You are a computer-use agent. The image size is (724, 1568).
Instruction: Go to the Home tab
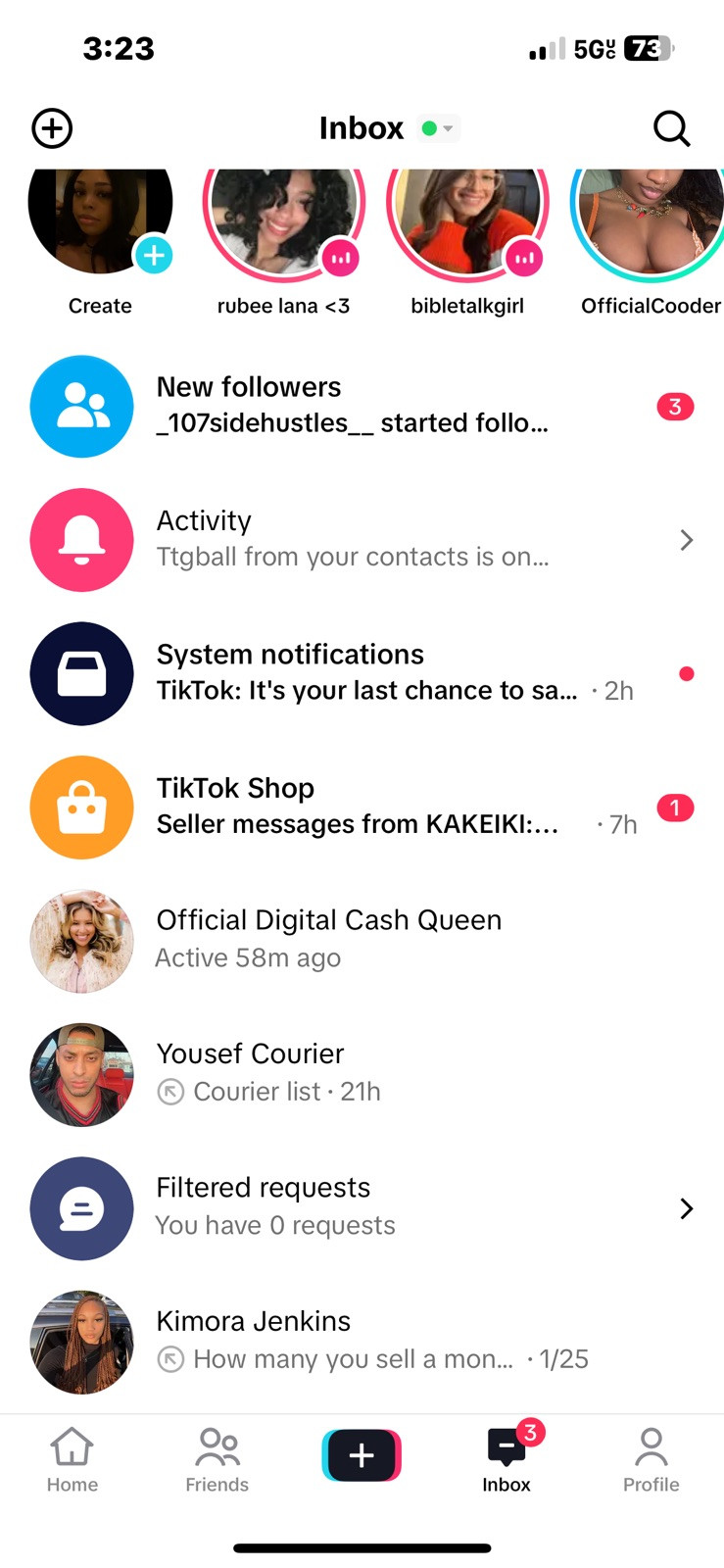pos(72,1458)
